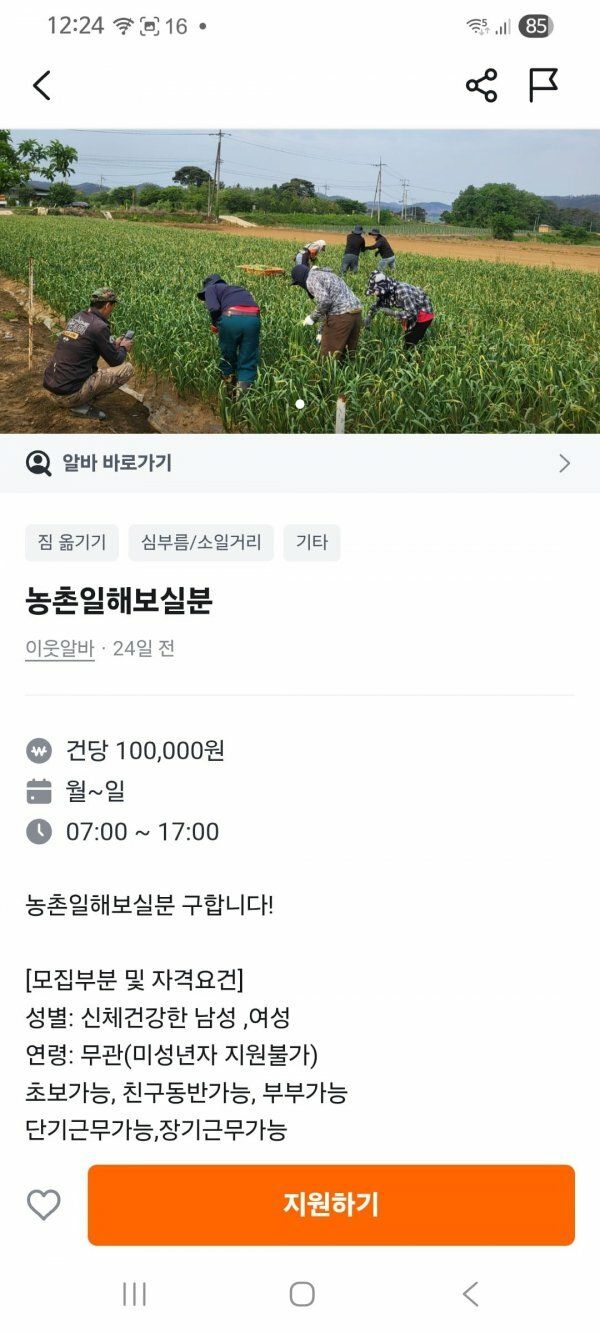Apply with the 지원하기 button
Image resolution: width=600 pixels, height=1333 pixels.
[x=331, y=1205]
